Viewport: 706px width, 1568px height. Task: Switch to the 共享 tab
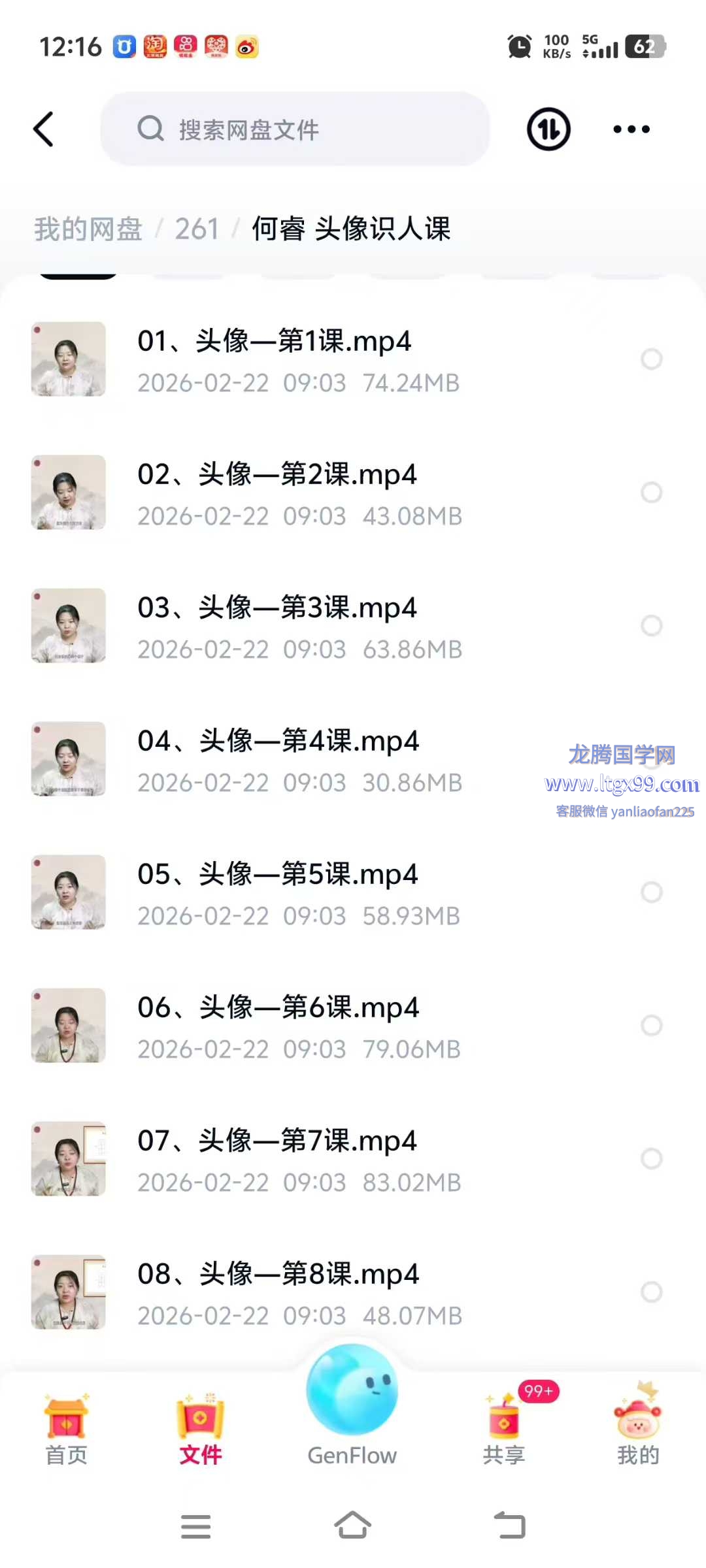pyautogui.click(x=504, y=1431)
